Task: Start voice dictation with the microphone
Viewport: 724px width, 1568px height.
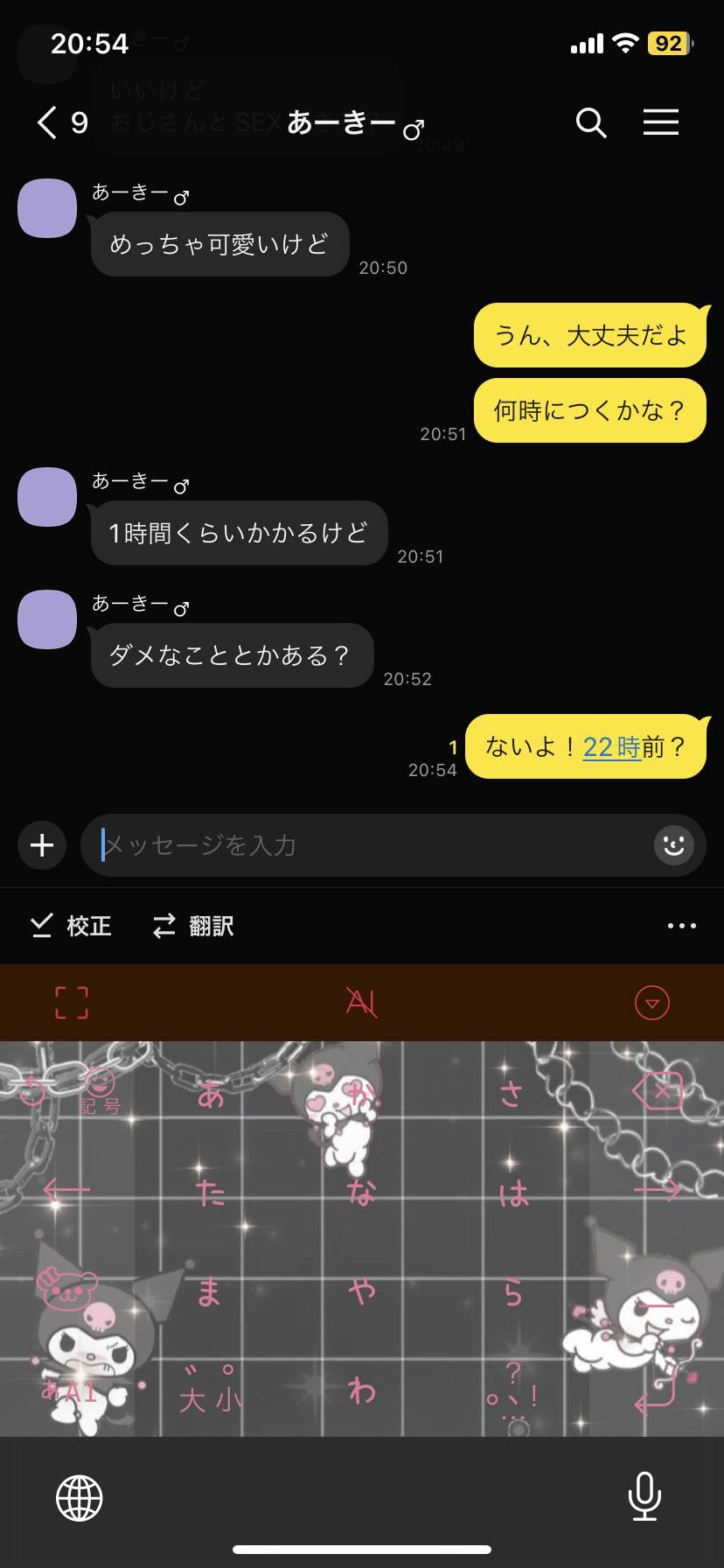Action: click(x=644, y=1497)
